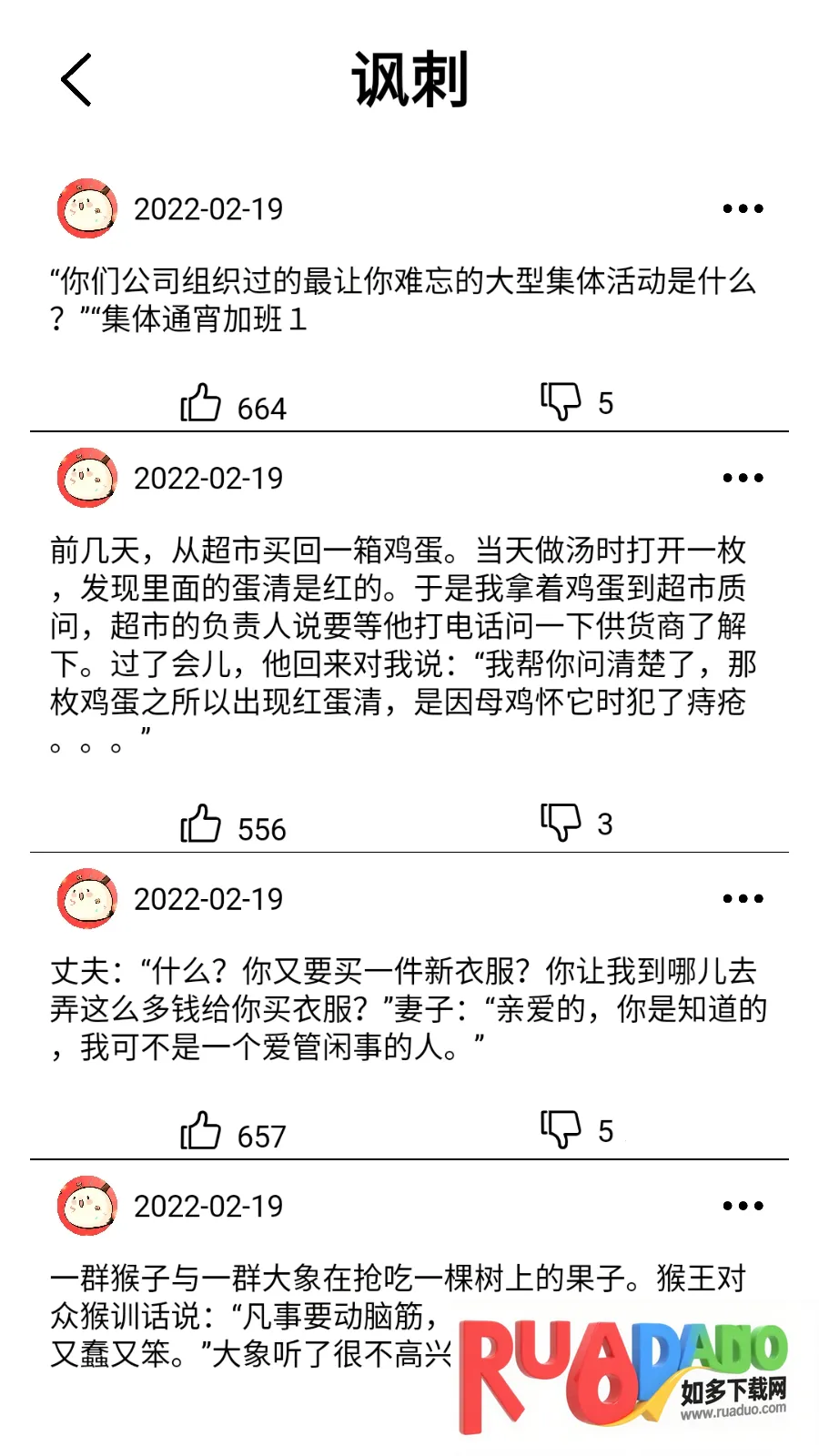Open the avatar on the 集体通宵加班 post
The width and height of the screenshot is (819, 1456).
pyautogui.click(x=87, y=208)
